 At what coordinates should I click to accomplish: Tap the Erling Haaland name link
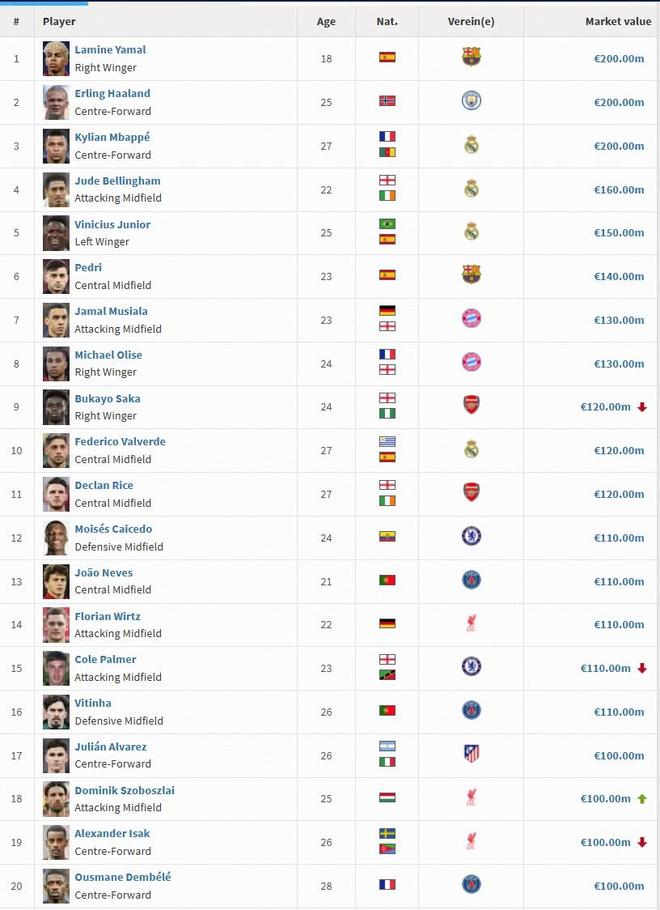(112, 94)
